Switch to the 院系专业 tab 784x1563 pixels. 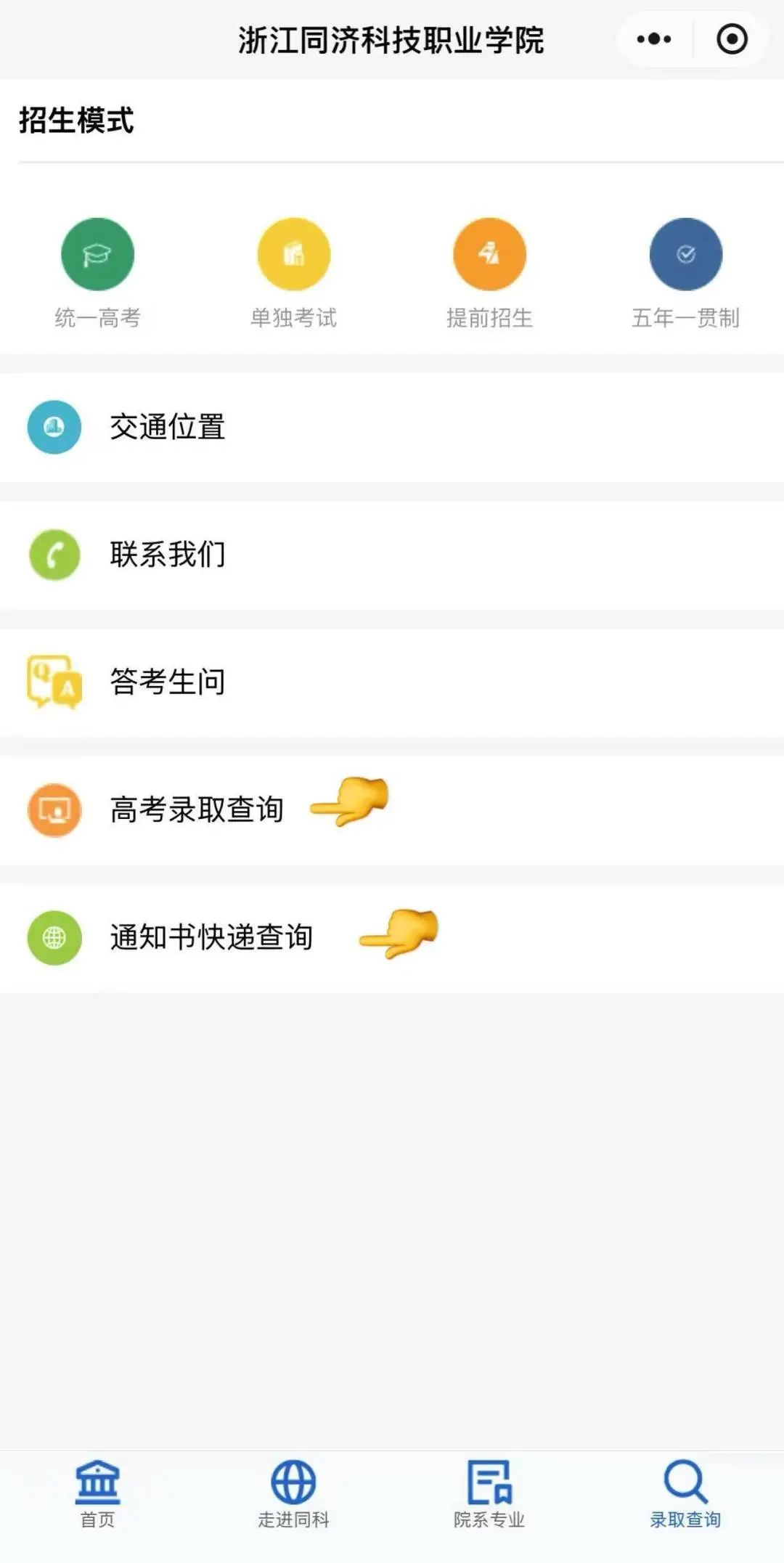click(490, 1494)
